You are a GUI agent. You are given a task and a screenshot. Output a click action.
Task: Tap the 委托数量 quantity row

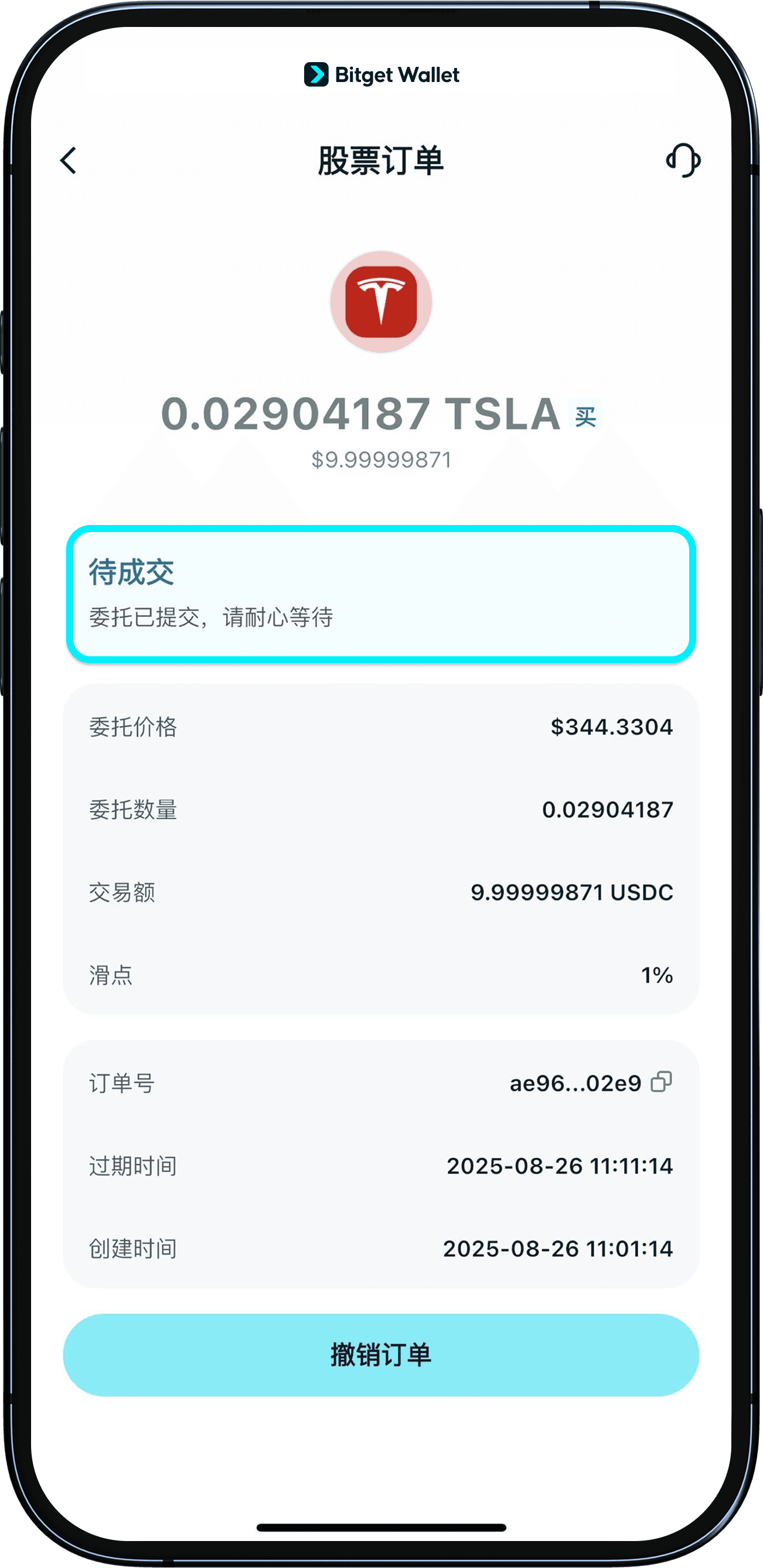[x=382, y=809]
